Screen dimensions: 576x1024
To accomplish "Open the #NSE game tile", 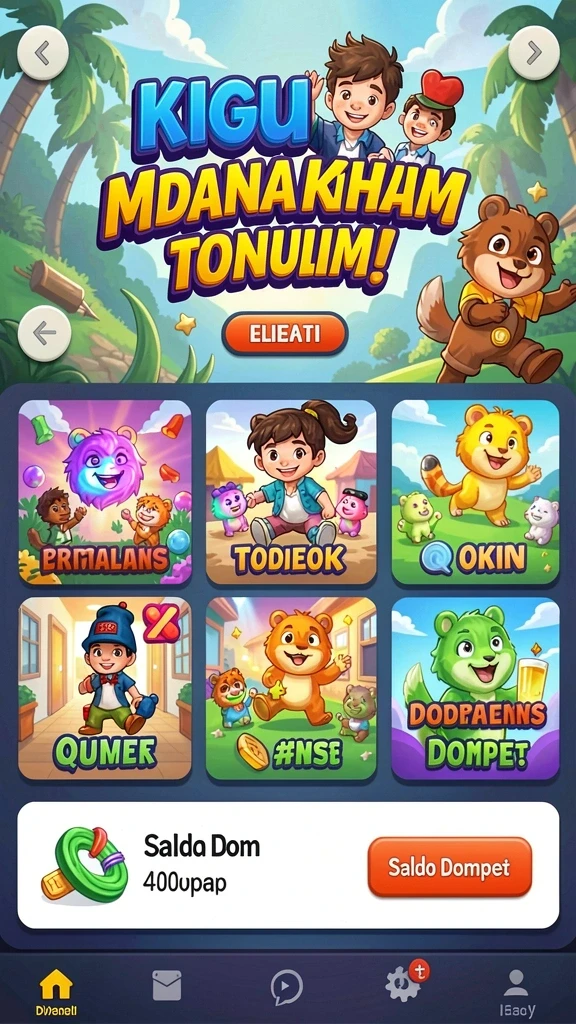I will [x=291, y=689].
